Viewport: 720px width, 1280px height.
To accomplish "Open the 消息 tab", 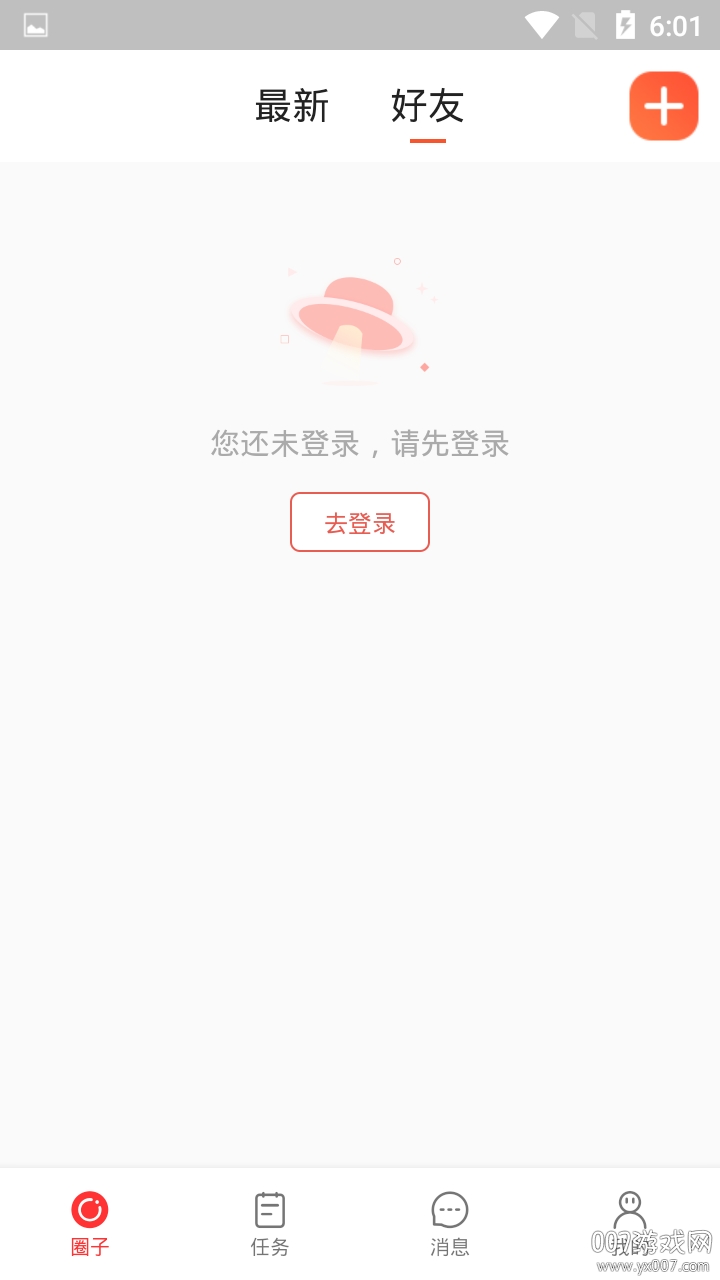I will click(450, 1223).
